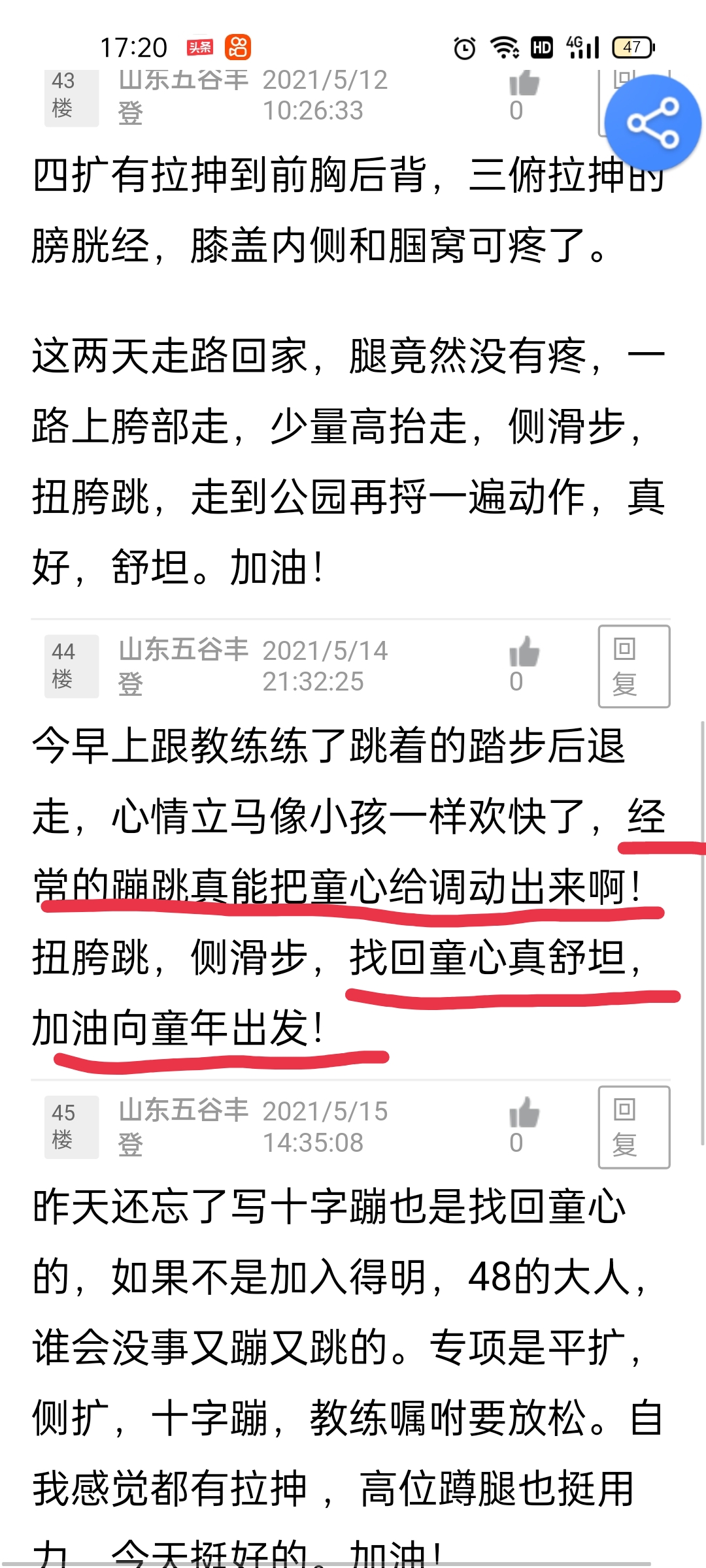Screen dimensions: 706x1568
Task: Reply to the 44楼 post
Action: [634, 666]
